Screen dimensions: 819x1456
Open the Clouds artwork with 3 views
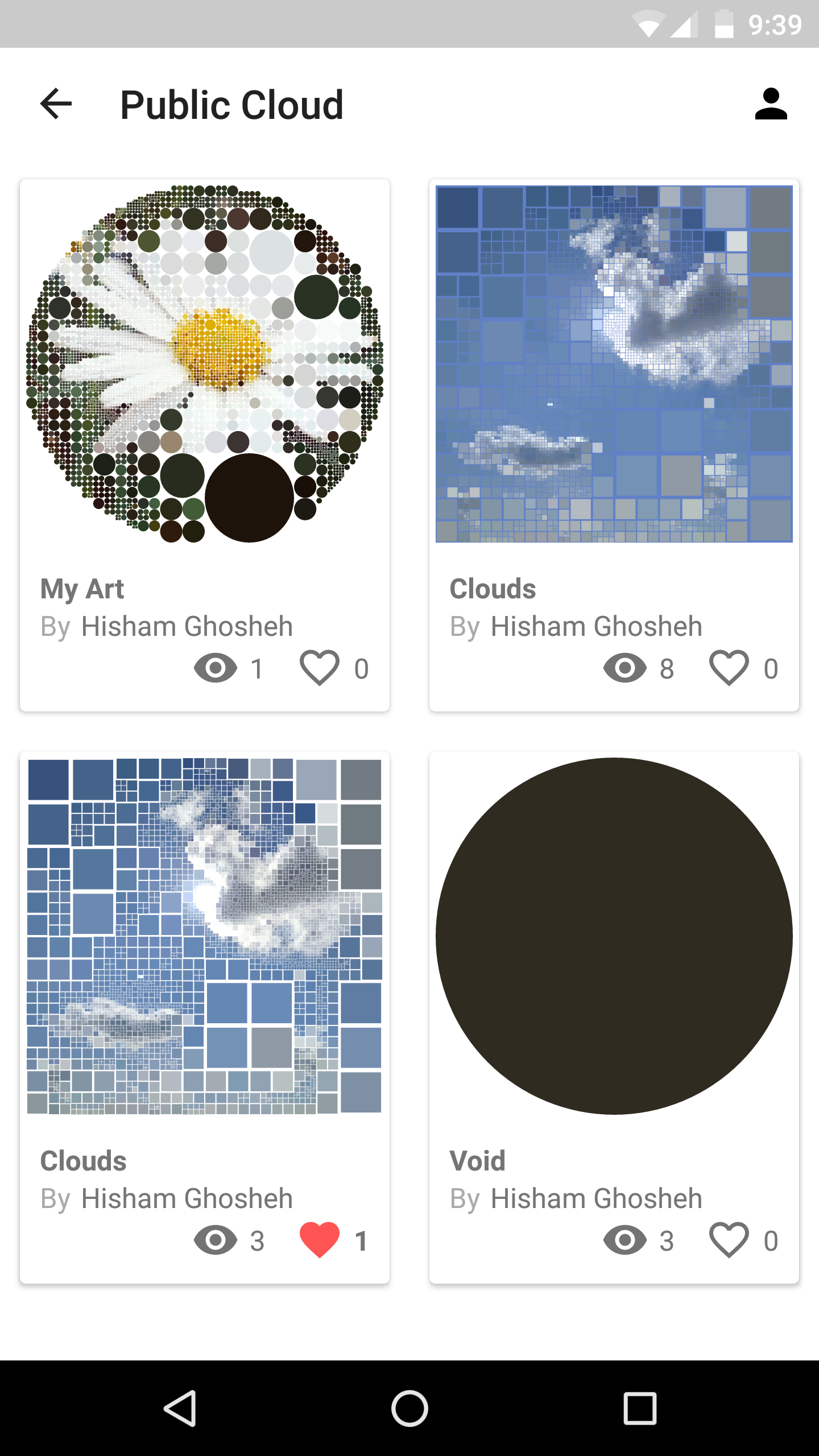(205, 936)
